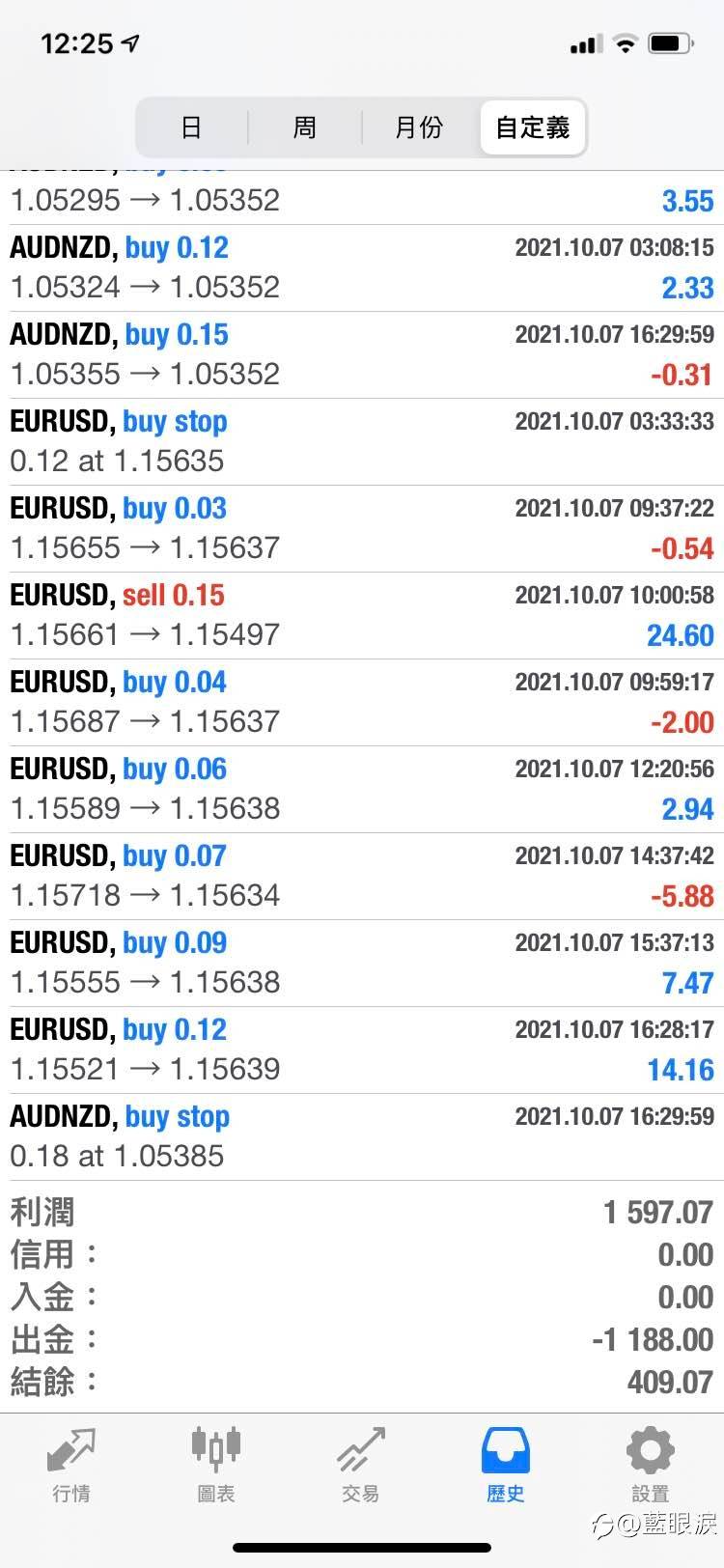Open the 行情 quotes tab
Screen dimensions: 724x1568
point(71,1464)
